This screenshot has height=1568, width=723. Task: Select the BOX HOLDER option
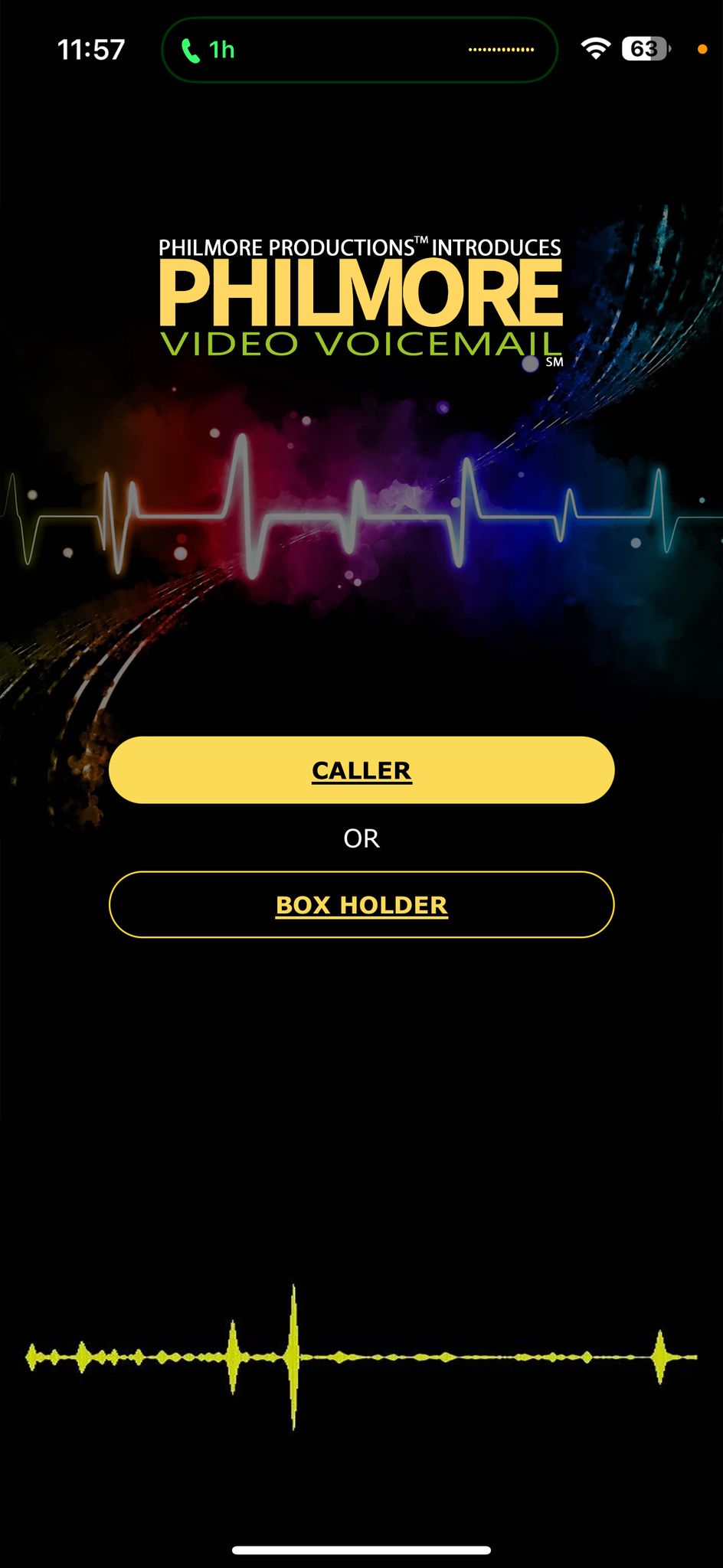click(x=361, y=905)
